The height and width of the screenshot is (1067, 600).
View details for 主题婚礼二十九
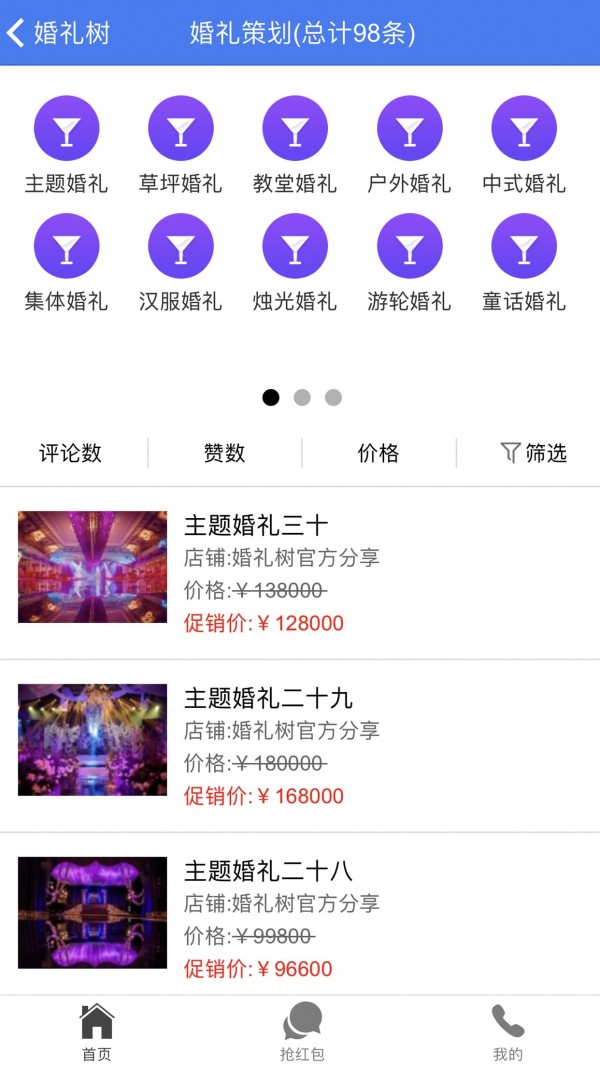coord(300,746)
